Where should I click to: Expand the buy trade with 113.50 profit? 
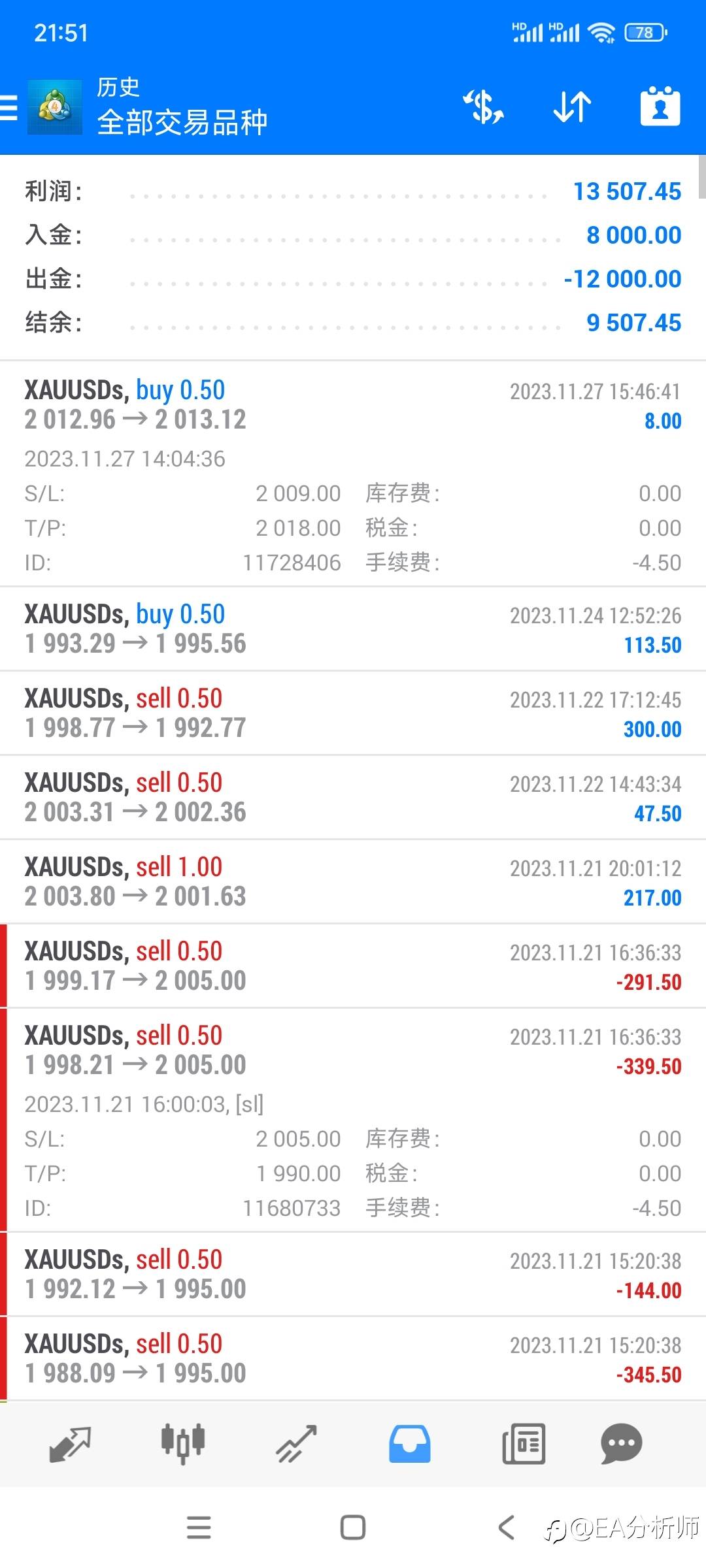point(353,629)
